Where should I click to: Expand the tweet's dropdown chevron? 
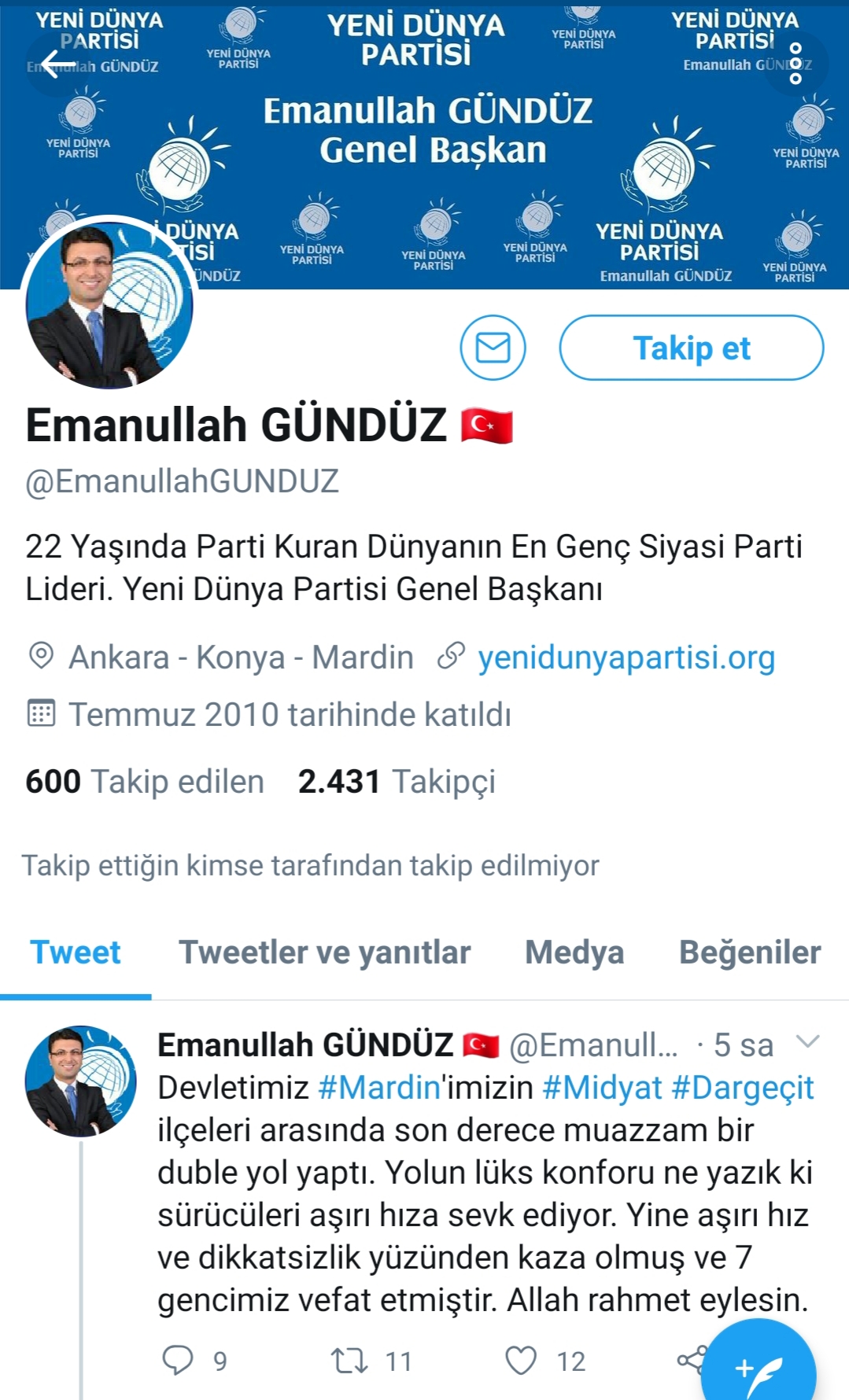(807, 1042)
